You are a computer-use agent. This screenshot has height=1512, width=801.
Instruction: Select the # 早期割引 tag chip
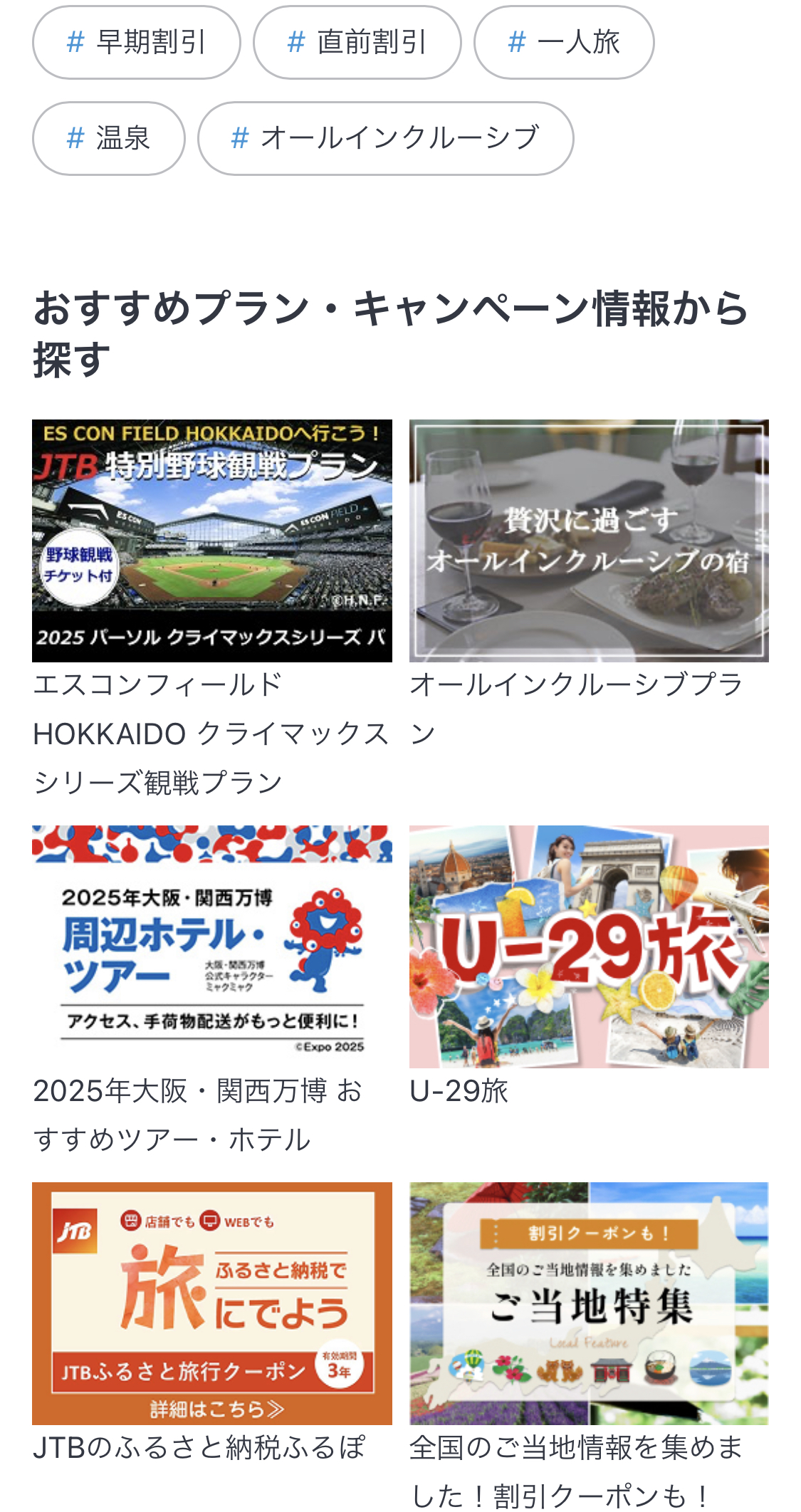(x=136, y=43)
